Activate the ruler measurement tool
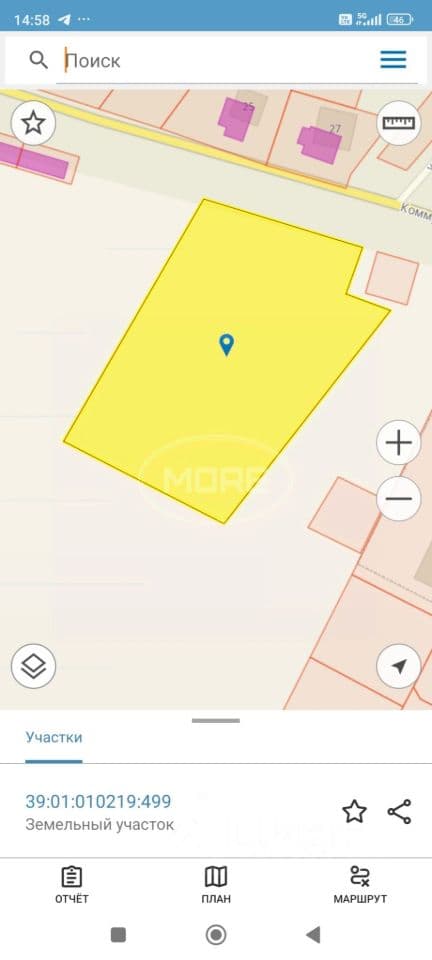 coord(398,122)
